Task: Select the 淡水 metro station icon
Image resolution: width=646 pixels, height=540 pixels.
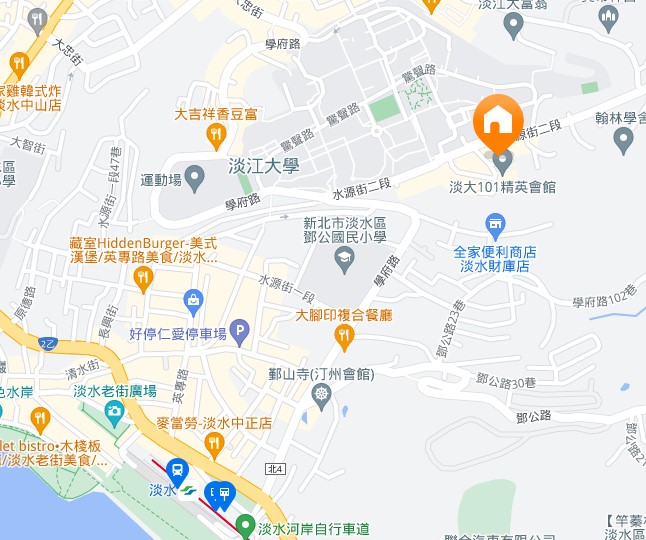Action: pyautogui.click(x=177, y=470)
